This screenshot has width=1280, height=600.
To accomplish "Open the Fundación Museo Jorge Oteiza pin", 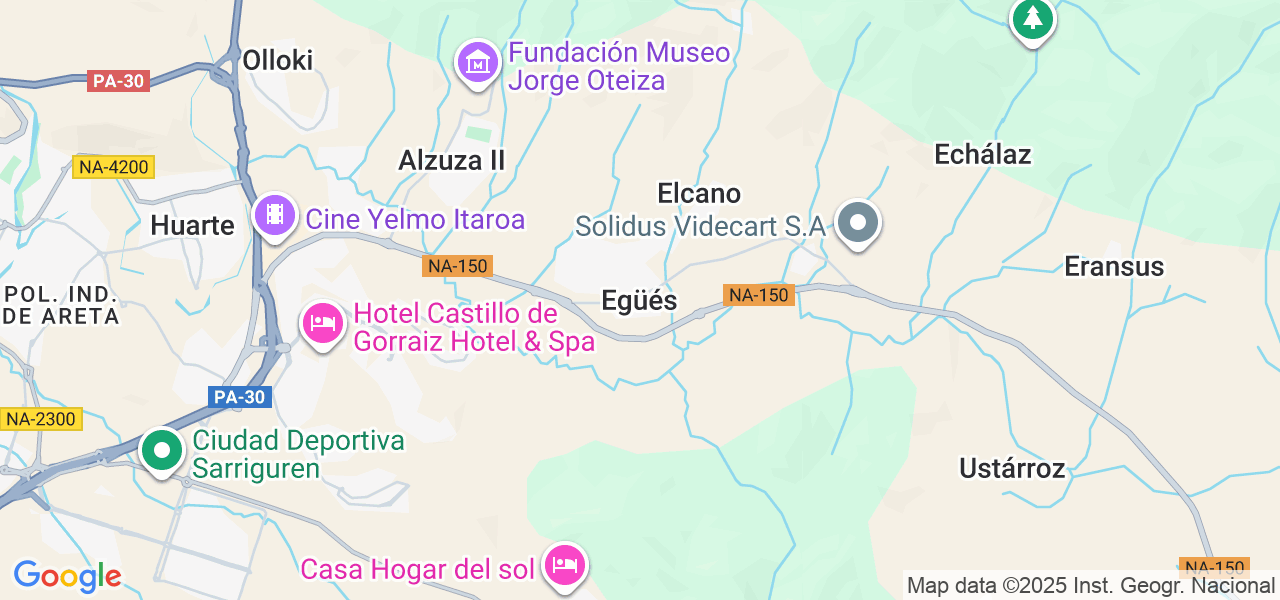I will [x=479, y=62].
